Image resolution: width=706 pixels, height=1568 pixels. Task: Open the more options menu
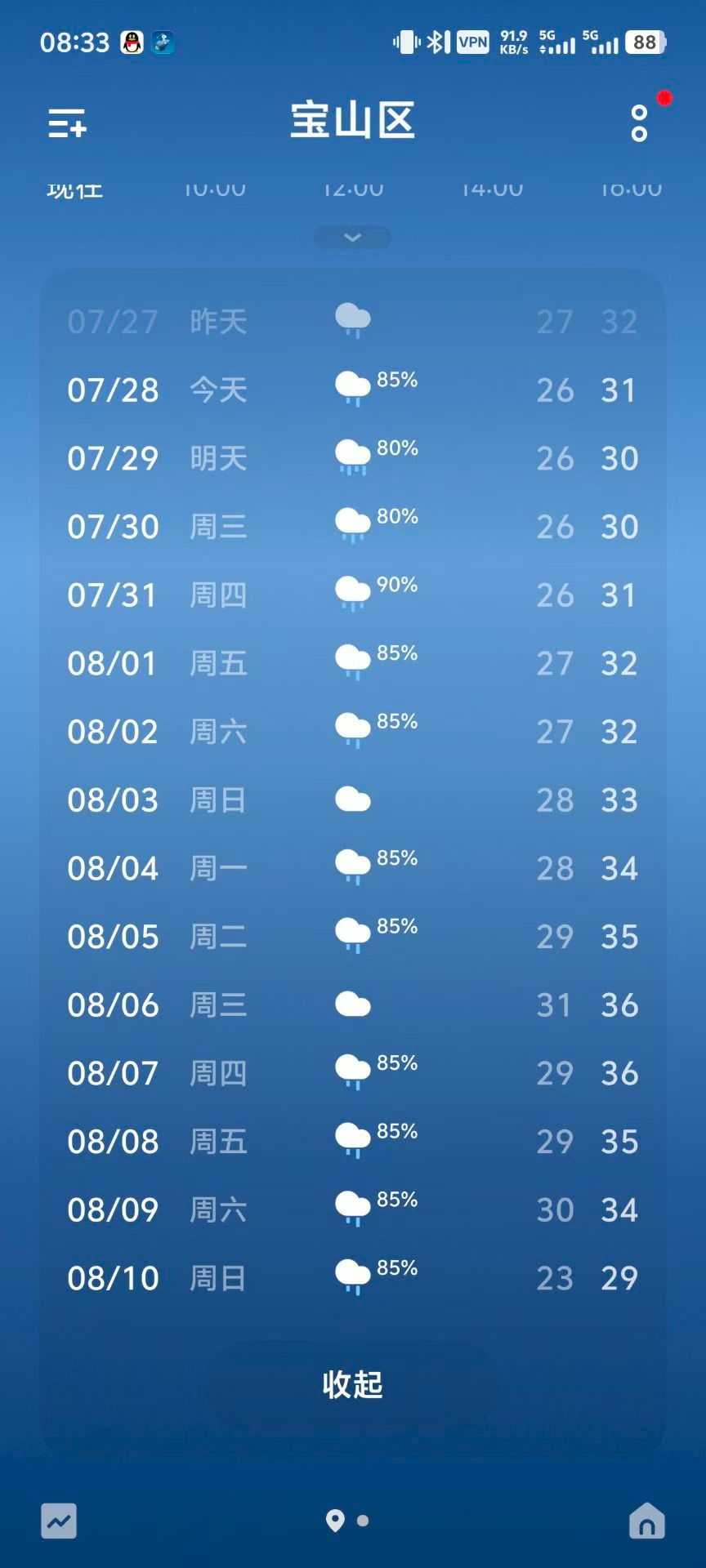pyautogui.click(x=639, y=123)
